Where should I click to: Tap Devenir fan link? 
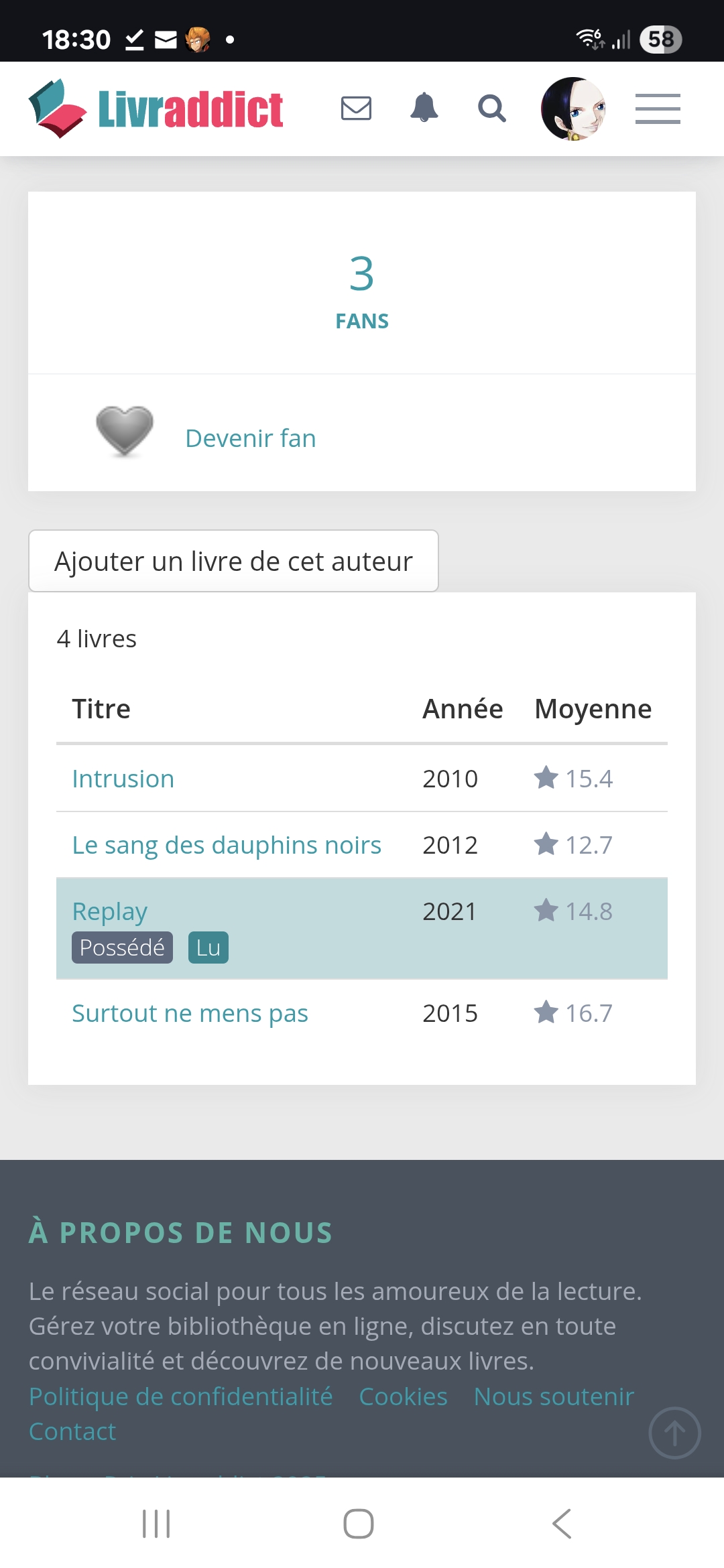(x=250, y=438)
